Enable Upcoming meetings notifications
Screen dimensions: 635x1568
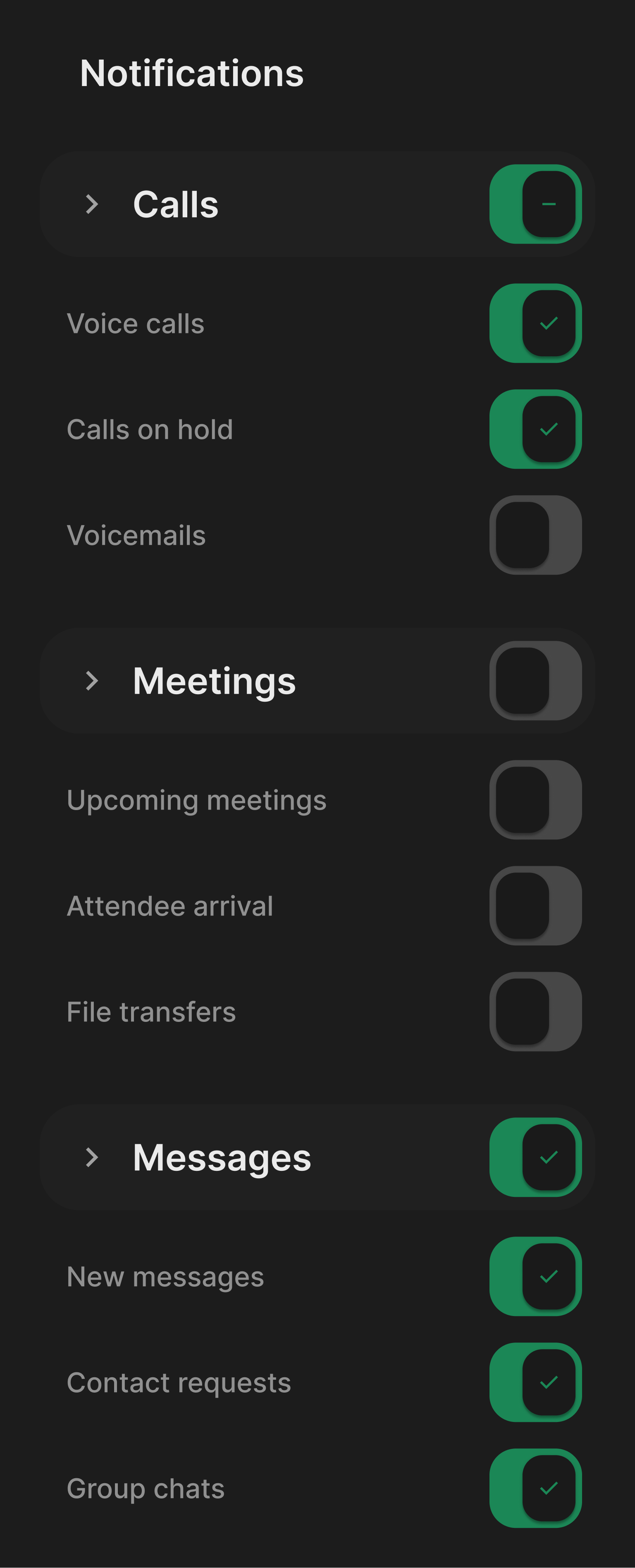point(535,799)
